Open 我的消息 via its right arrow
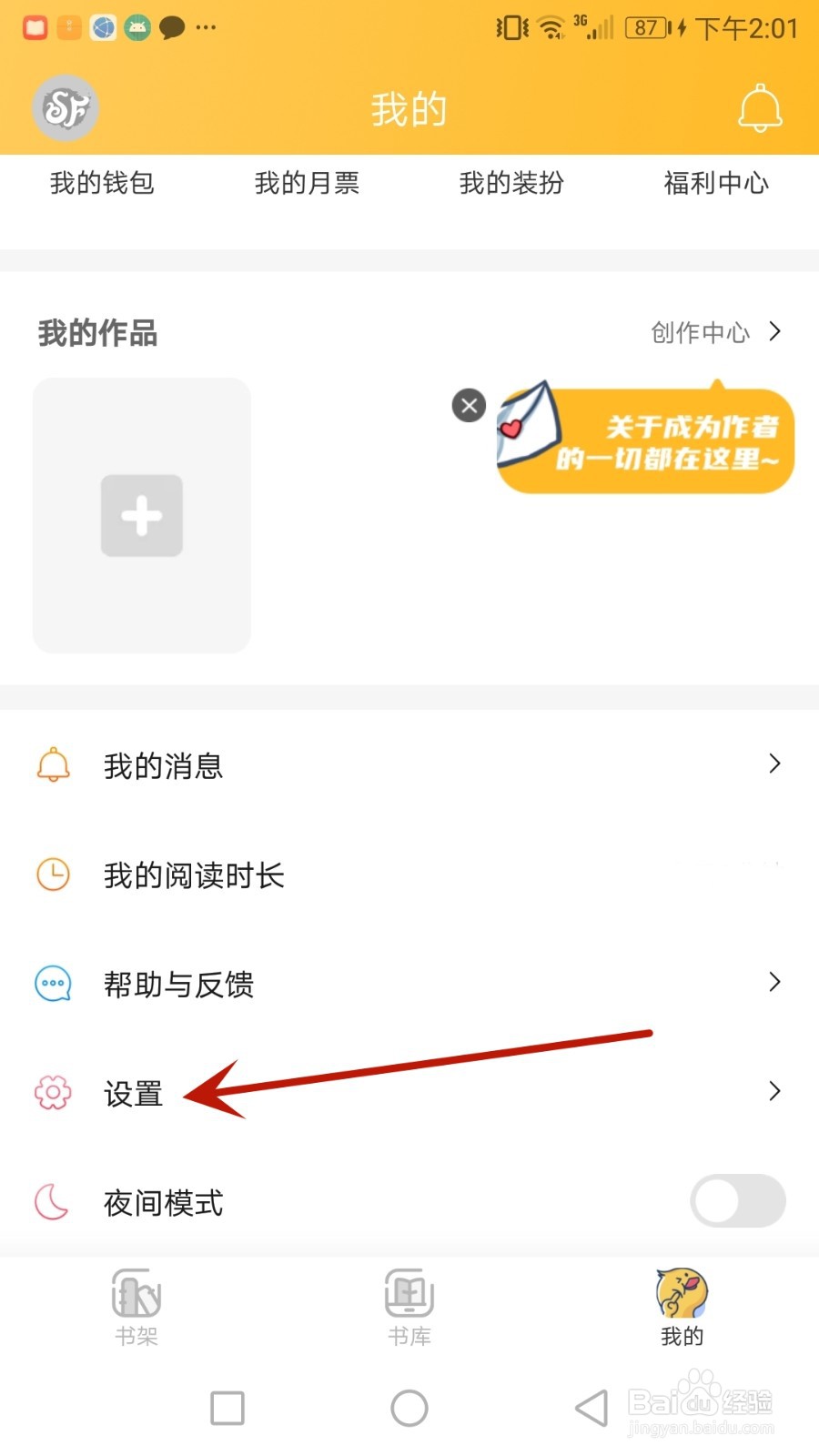819x1456 pixels. point(774,764)
